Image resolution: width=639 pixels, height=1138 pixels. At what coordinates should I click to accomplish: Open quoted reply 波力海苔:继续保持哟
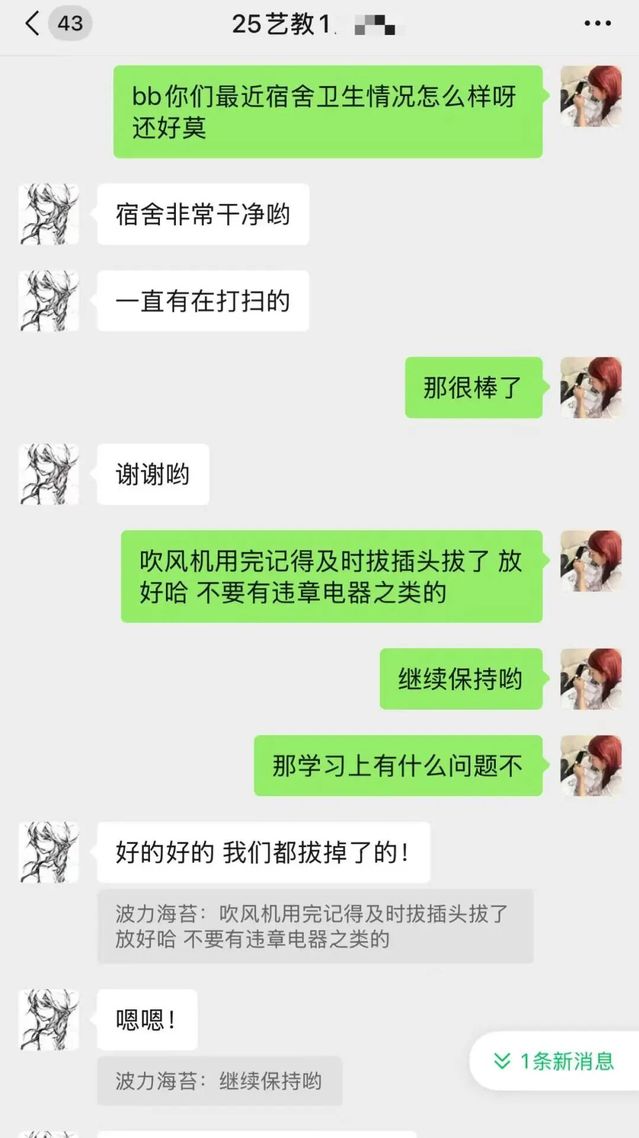(x=219, y=1081)
